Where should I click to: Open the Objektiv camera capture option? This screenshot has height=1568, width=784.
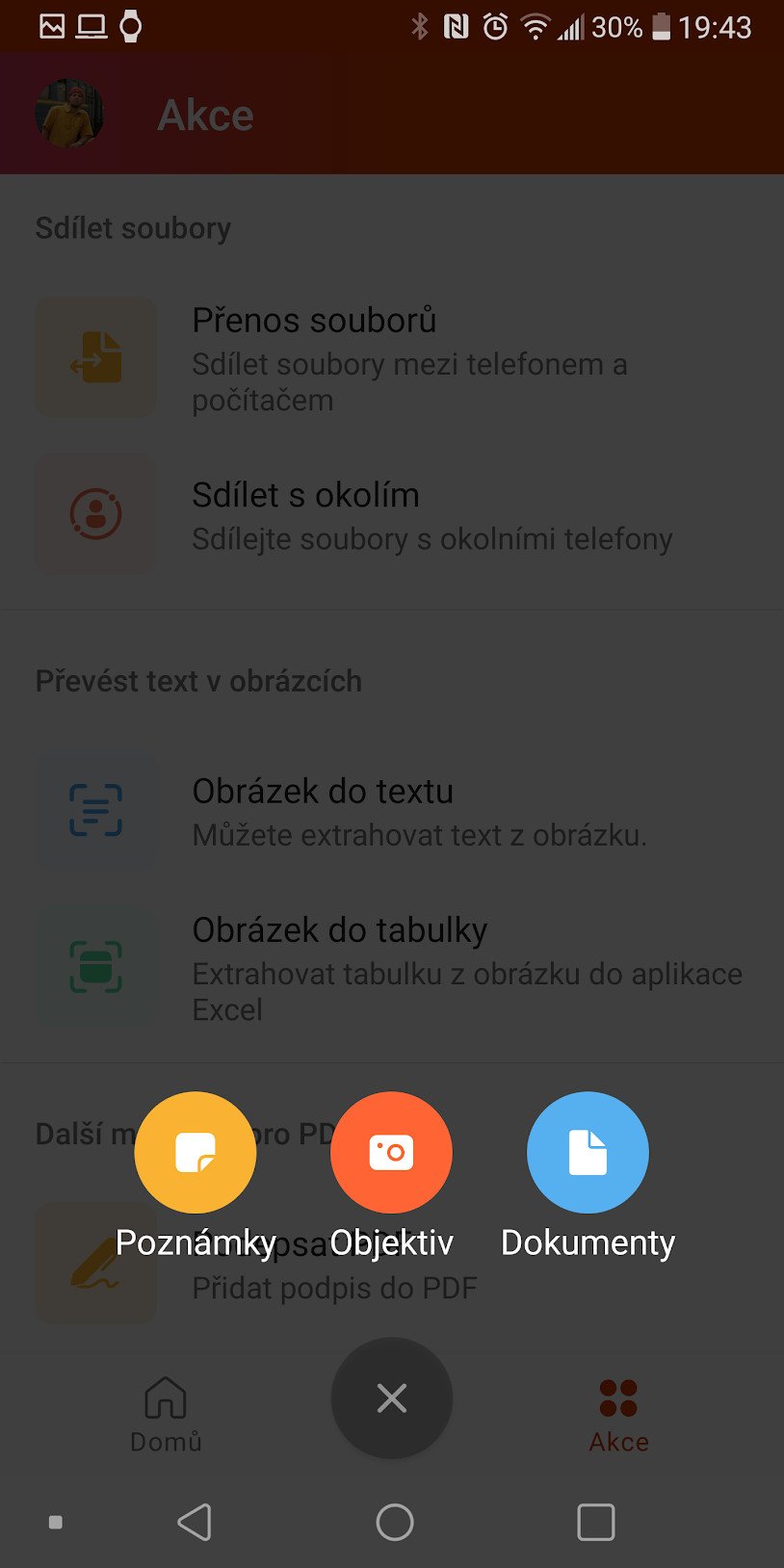pyautogui.click(x=391, y=1152)
